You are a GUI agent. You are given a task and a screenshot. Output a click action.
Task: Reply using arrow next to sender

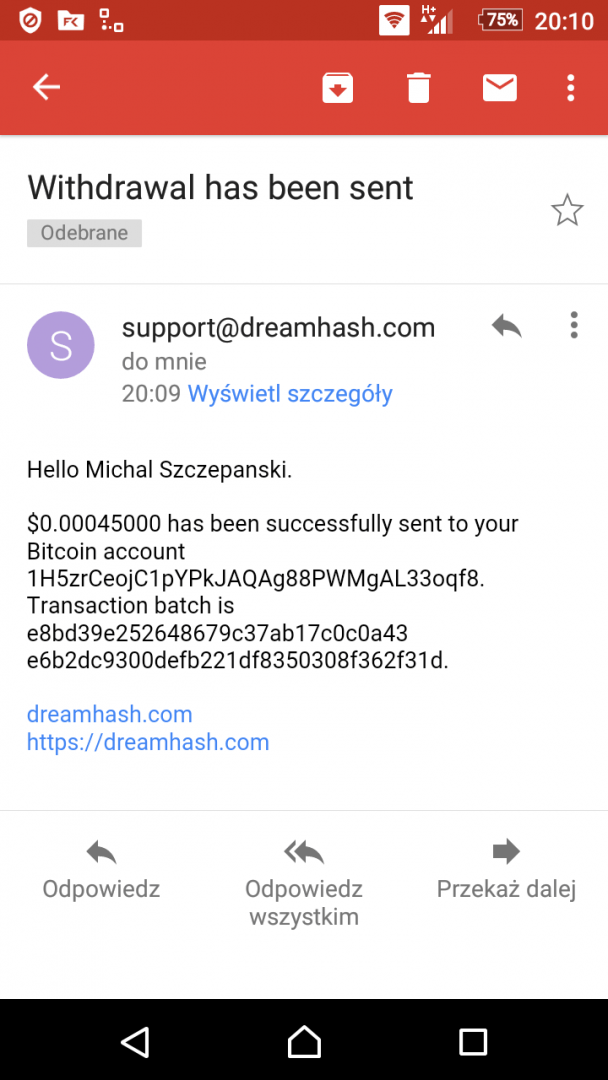[x=507, y=325]
